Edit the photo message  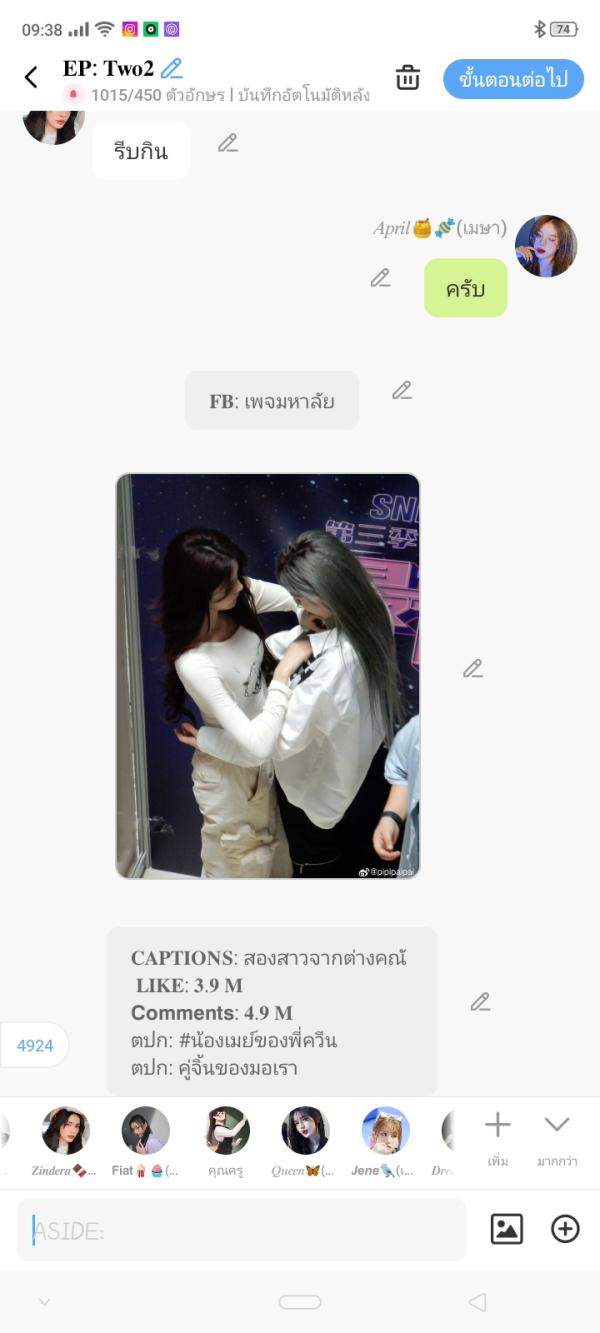[x=473, y=669]
